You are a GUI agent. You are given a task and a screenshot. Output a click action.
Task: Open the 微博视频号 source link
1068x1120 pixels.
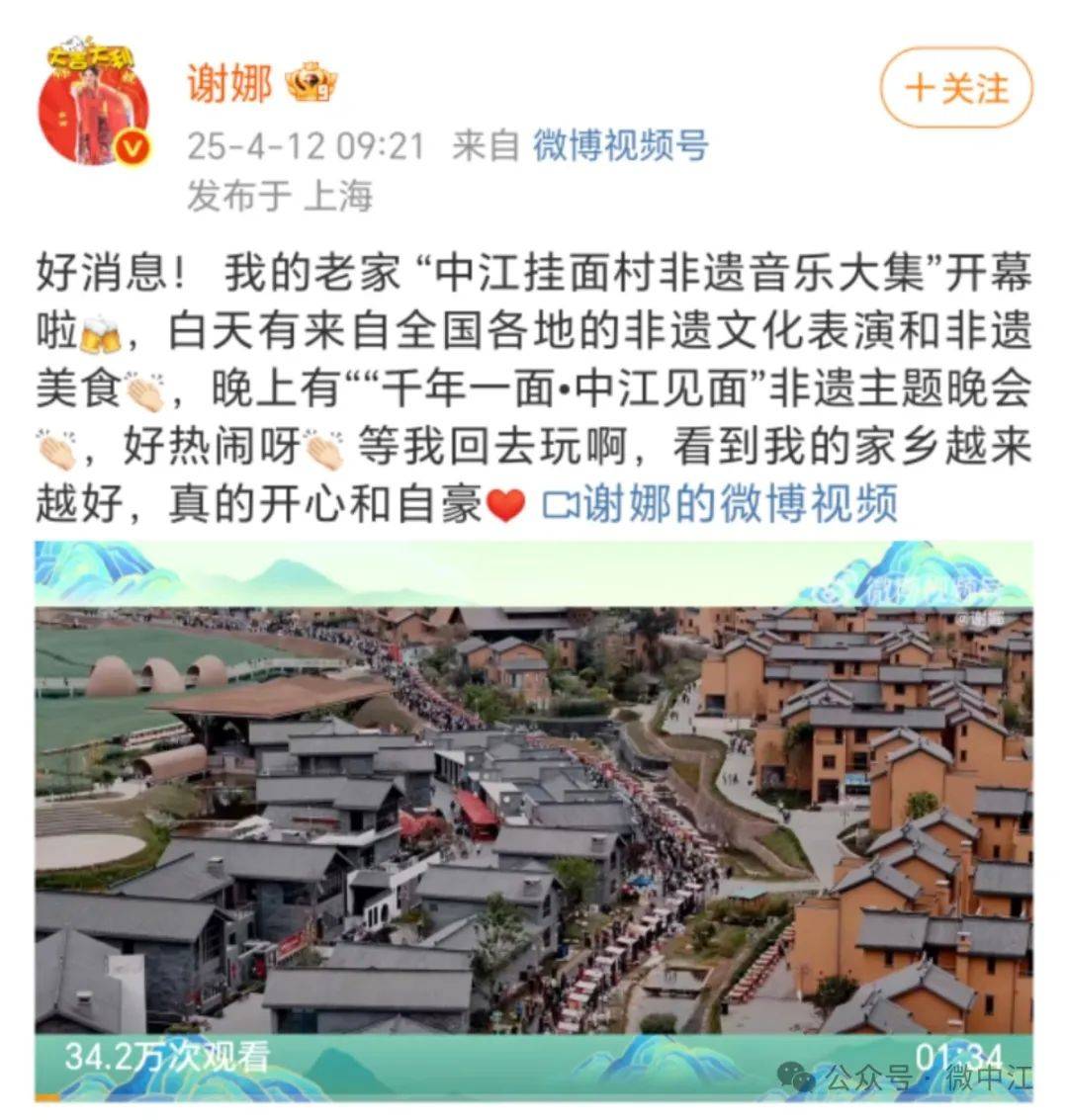[x=620, y=146]
